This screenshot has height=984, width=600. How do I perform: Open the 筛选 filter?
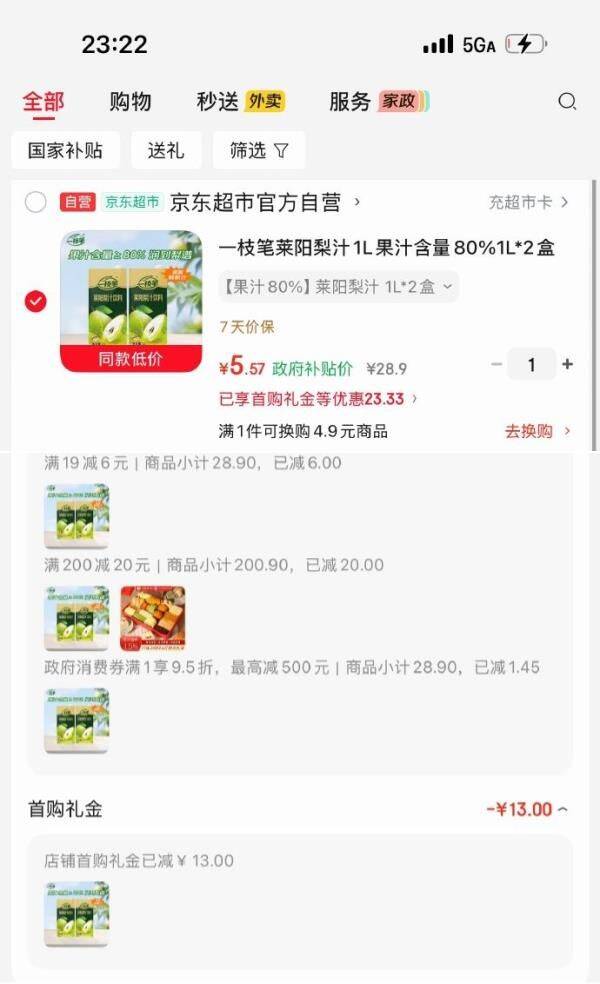click(x=258, y=151)
